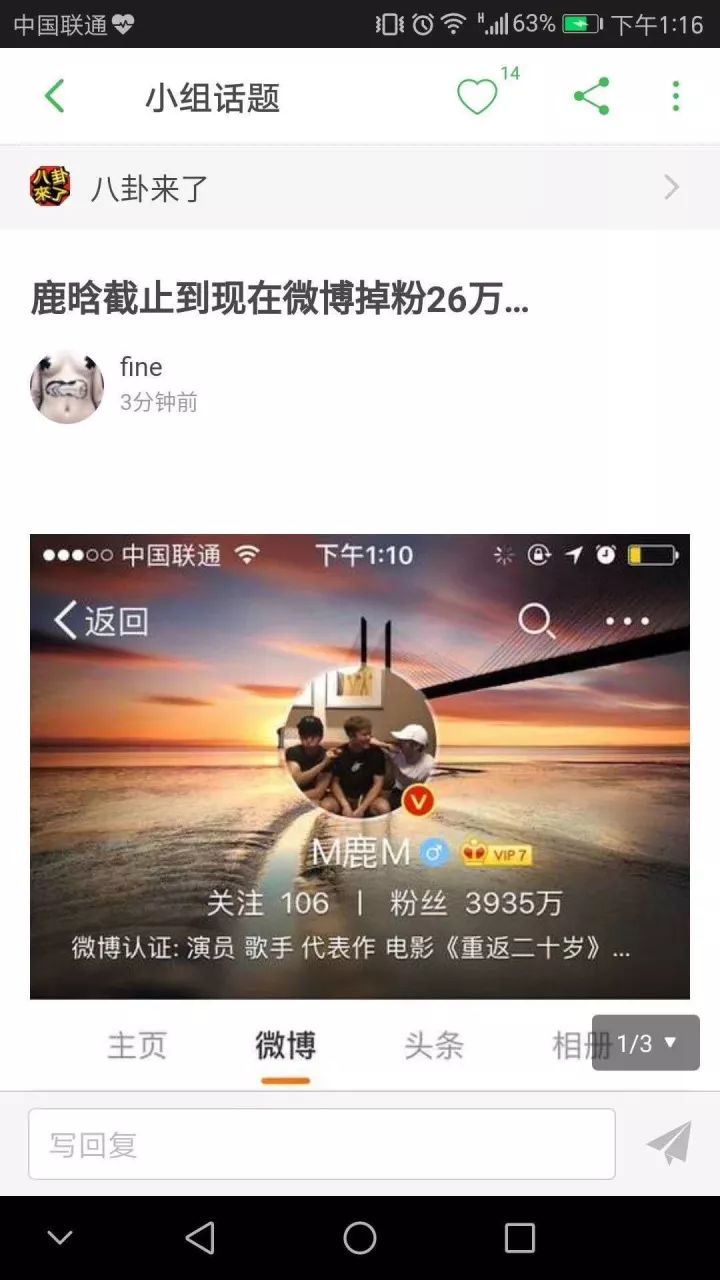Expand the 1/3 image page selector
This screenshot has height=1280, width=720.
pos(645,1043)
